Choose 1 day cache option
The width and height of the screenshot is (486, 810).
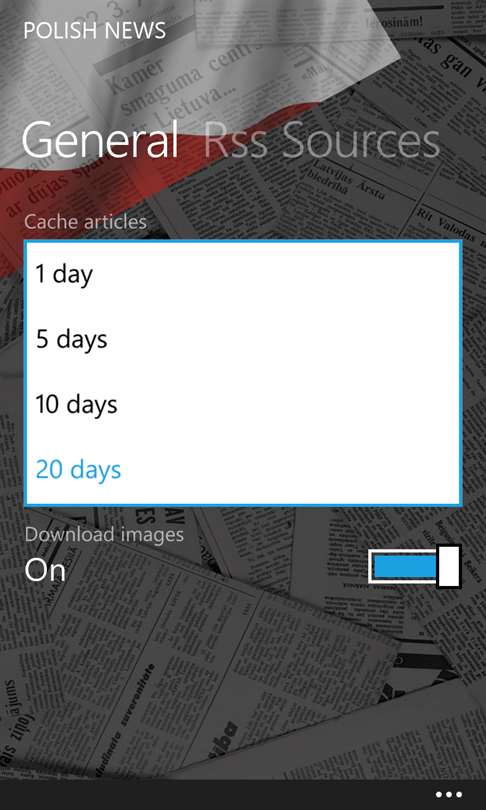pyautogui.click(x=243, y=274)
